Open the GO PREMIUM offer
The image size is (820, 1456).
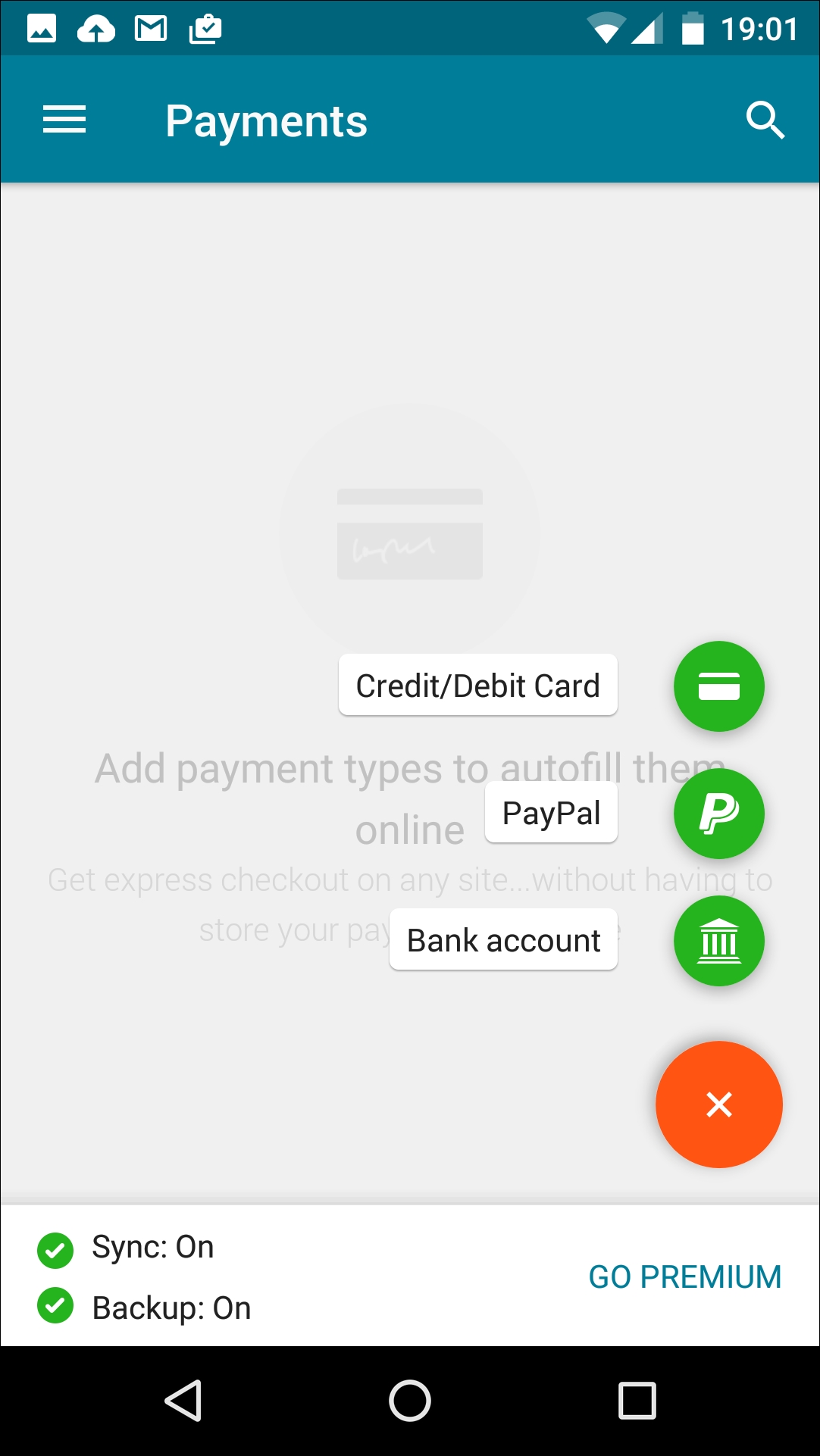(685, 1276)
